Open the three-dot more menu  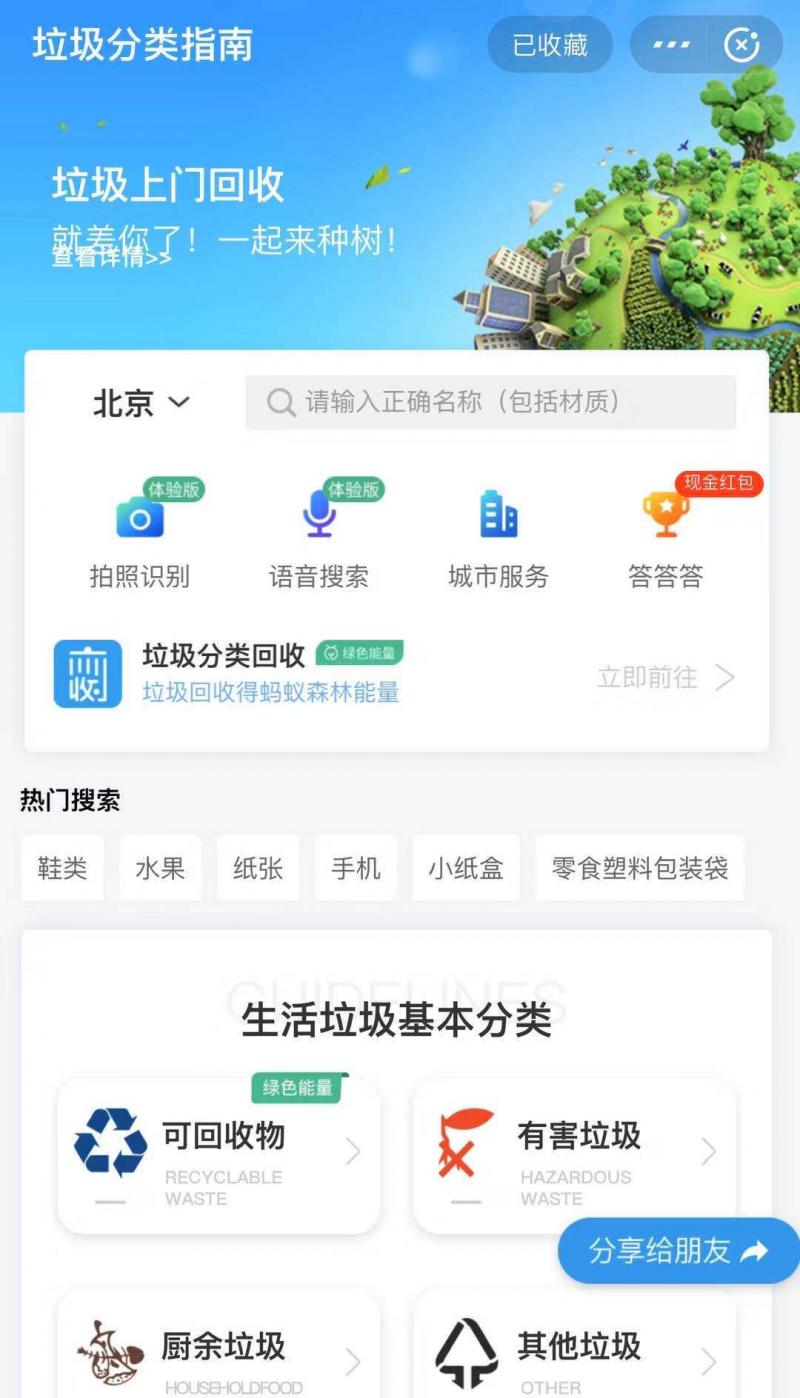coord(670,45)
